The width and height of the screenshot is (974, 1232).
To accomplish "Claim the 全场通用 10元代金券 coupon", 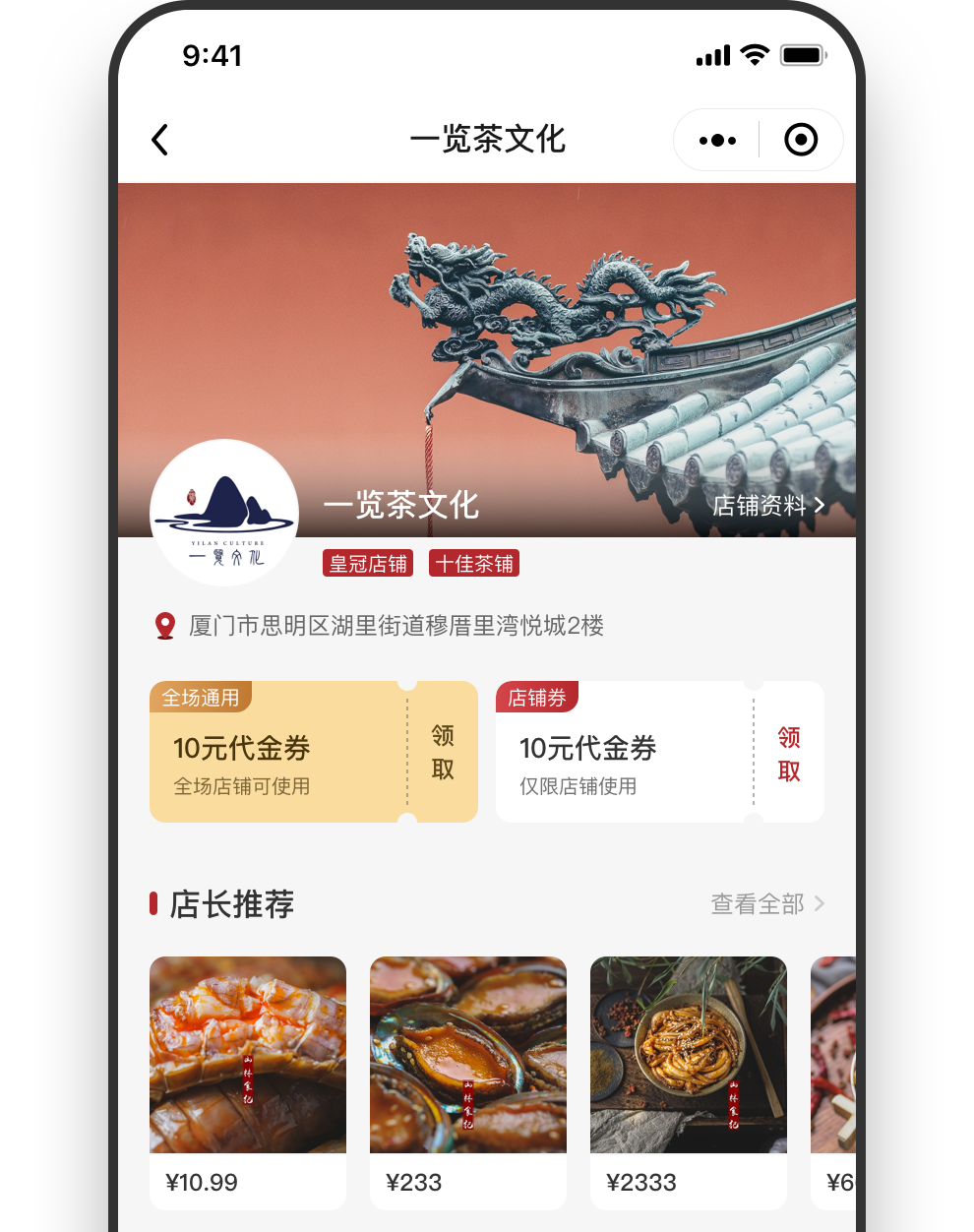I will click(443, 753).
